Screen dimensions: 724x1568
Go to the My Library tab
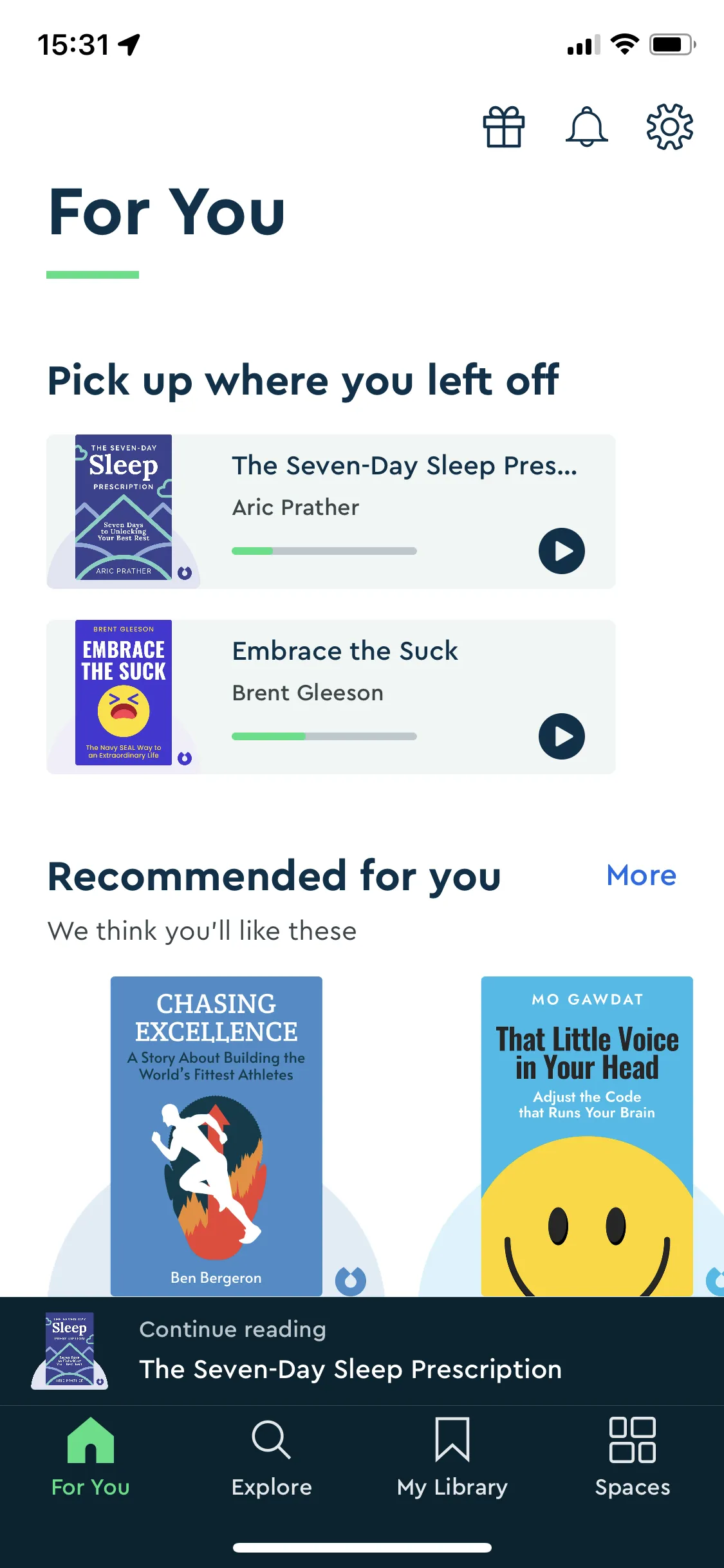pyautogui.click(x=452, y=1457)
